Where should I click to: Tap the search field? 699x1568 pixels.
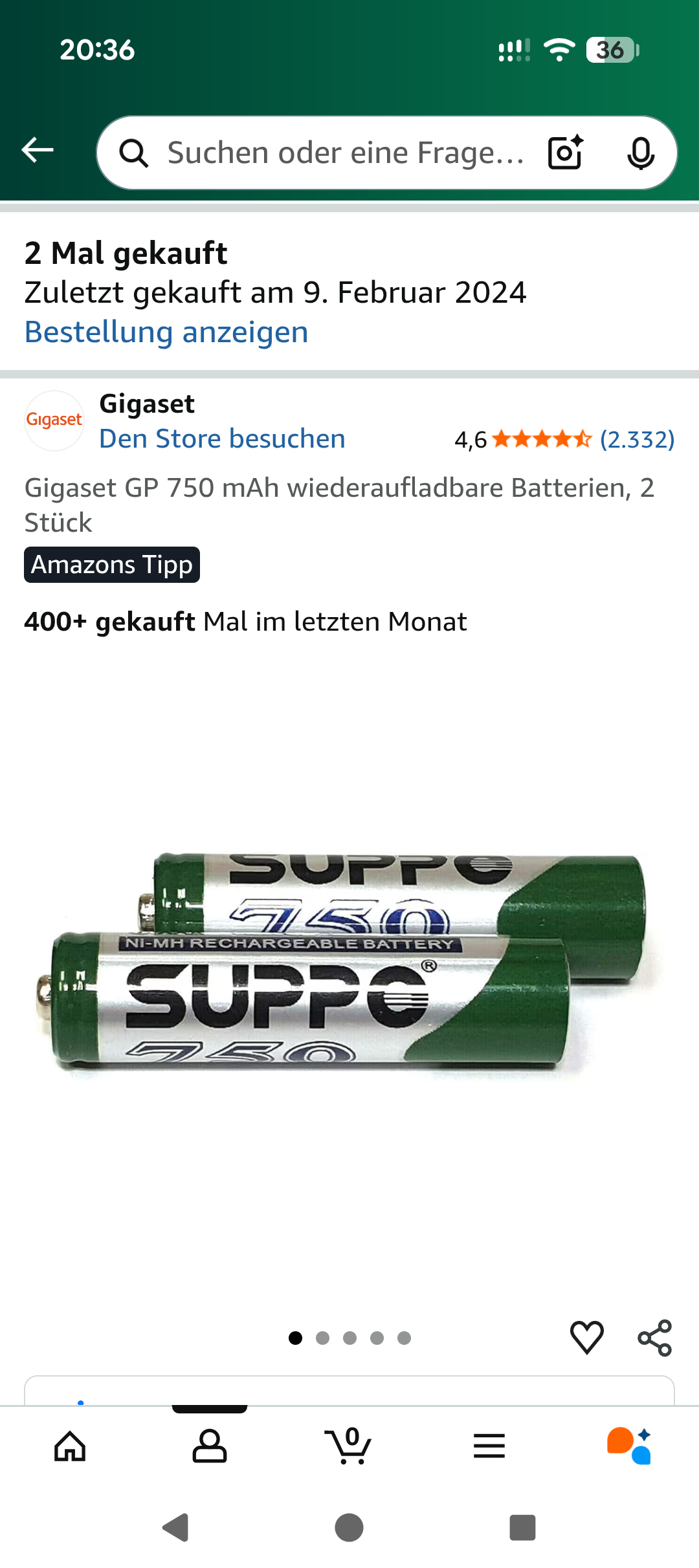(x=343, y=153)
